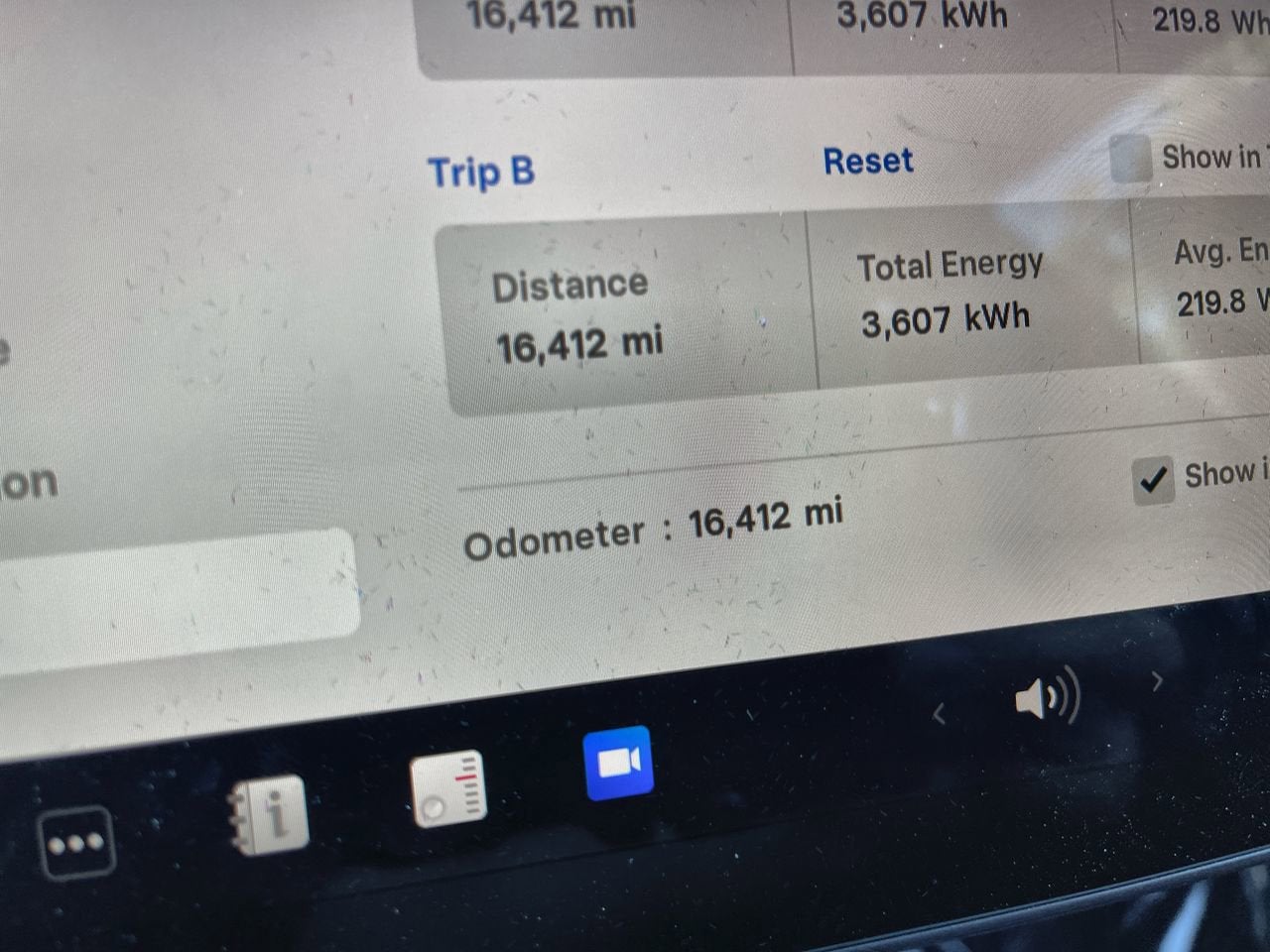Image resolution: width=1270 pixels, height=952 pixels.
Task: Launch the Radio app
Action: pos(448,788)
